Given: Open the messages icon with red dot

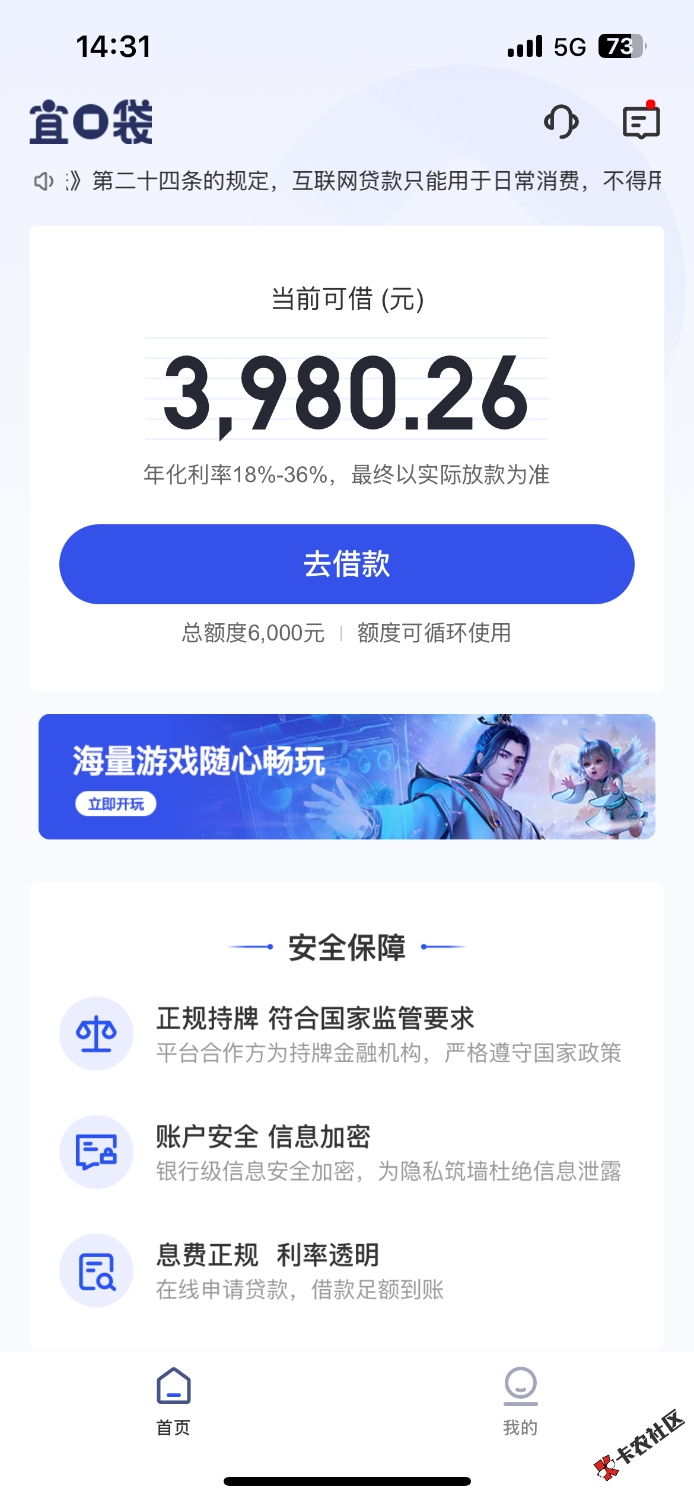Looking at the screenshot, I should coord(640,122).
